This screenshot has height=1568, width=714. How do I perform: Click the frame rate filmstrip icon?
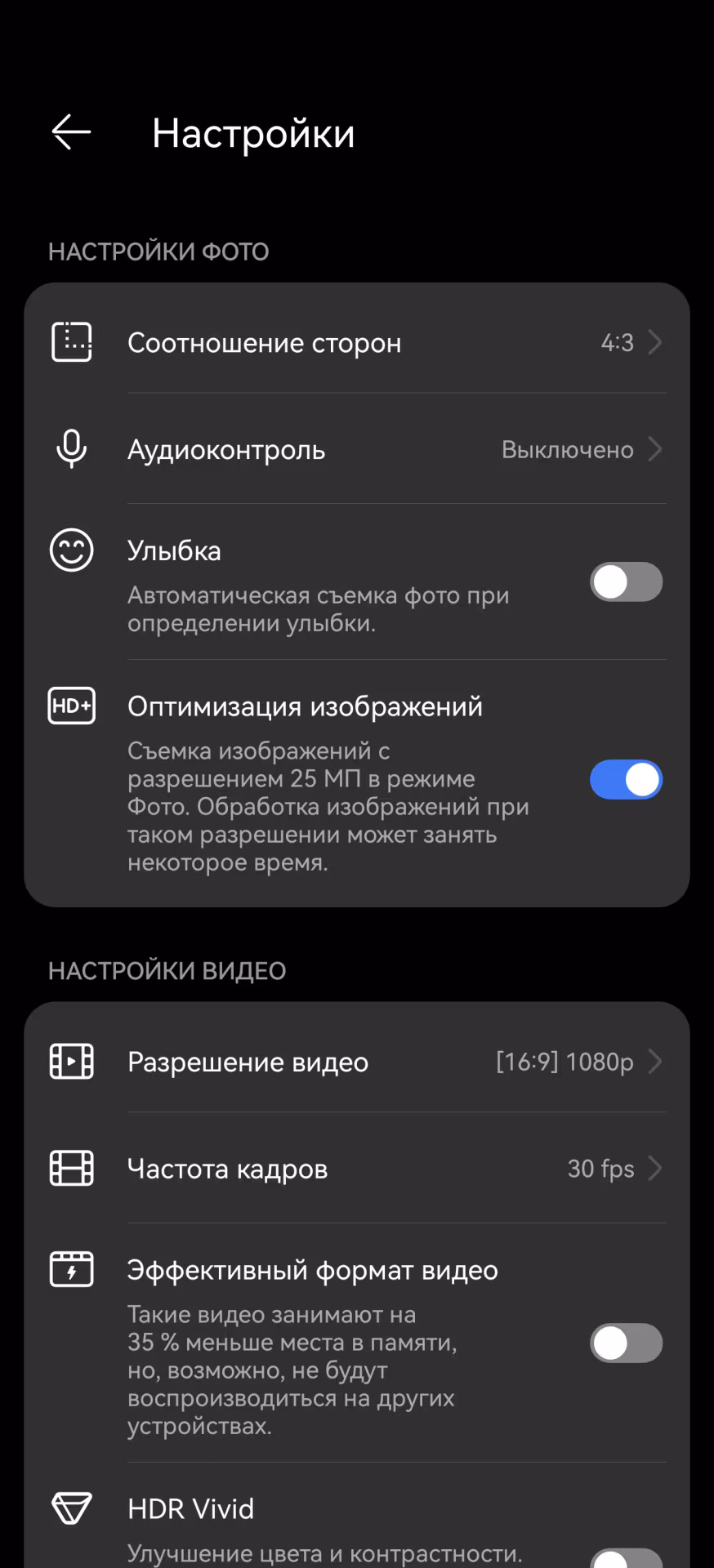coord(72,1169)
